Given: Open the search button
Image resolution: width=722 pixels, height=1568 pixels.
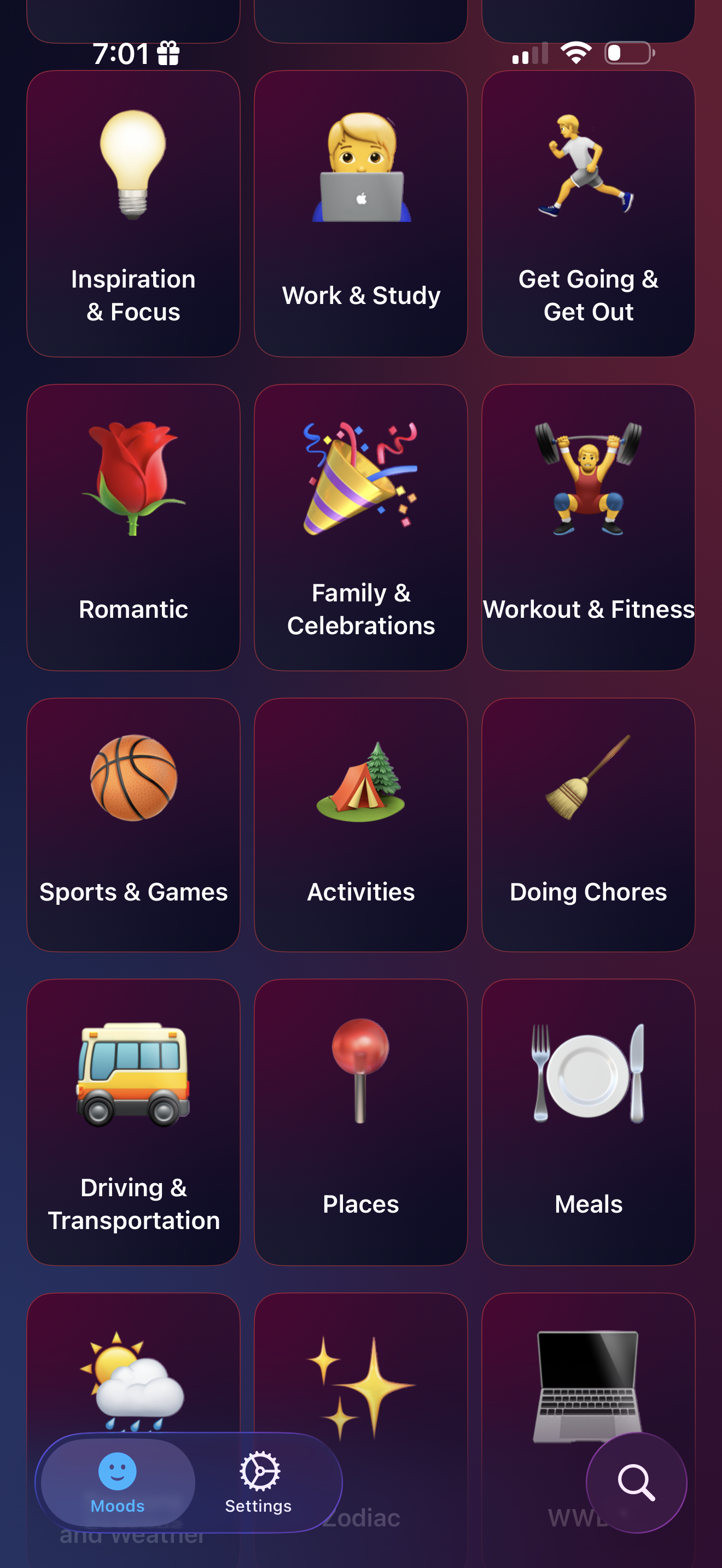Looking at the screenshot, I should click(636, 1482).
